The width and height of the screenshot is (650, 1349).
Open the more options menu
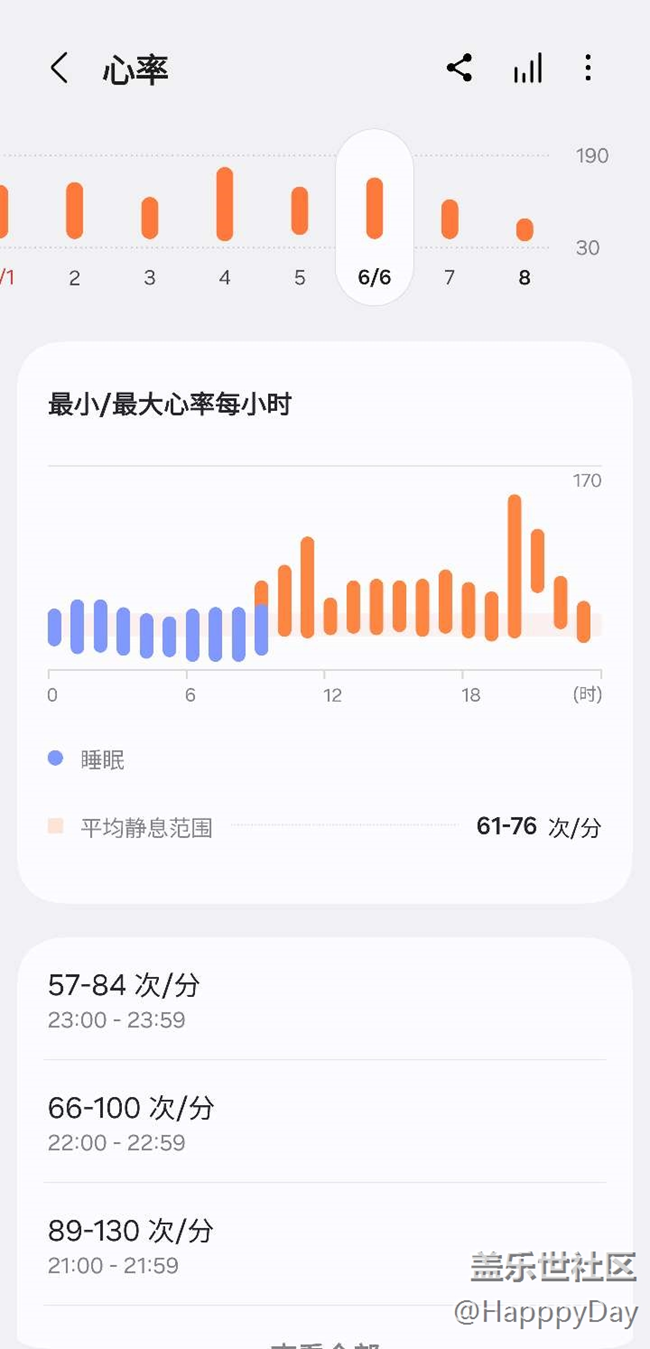click(588, 69)
